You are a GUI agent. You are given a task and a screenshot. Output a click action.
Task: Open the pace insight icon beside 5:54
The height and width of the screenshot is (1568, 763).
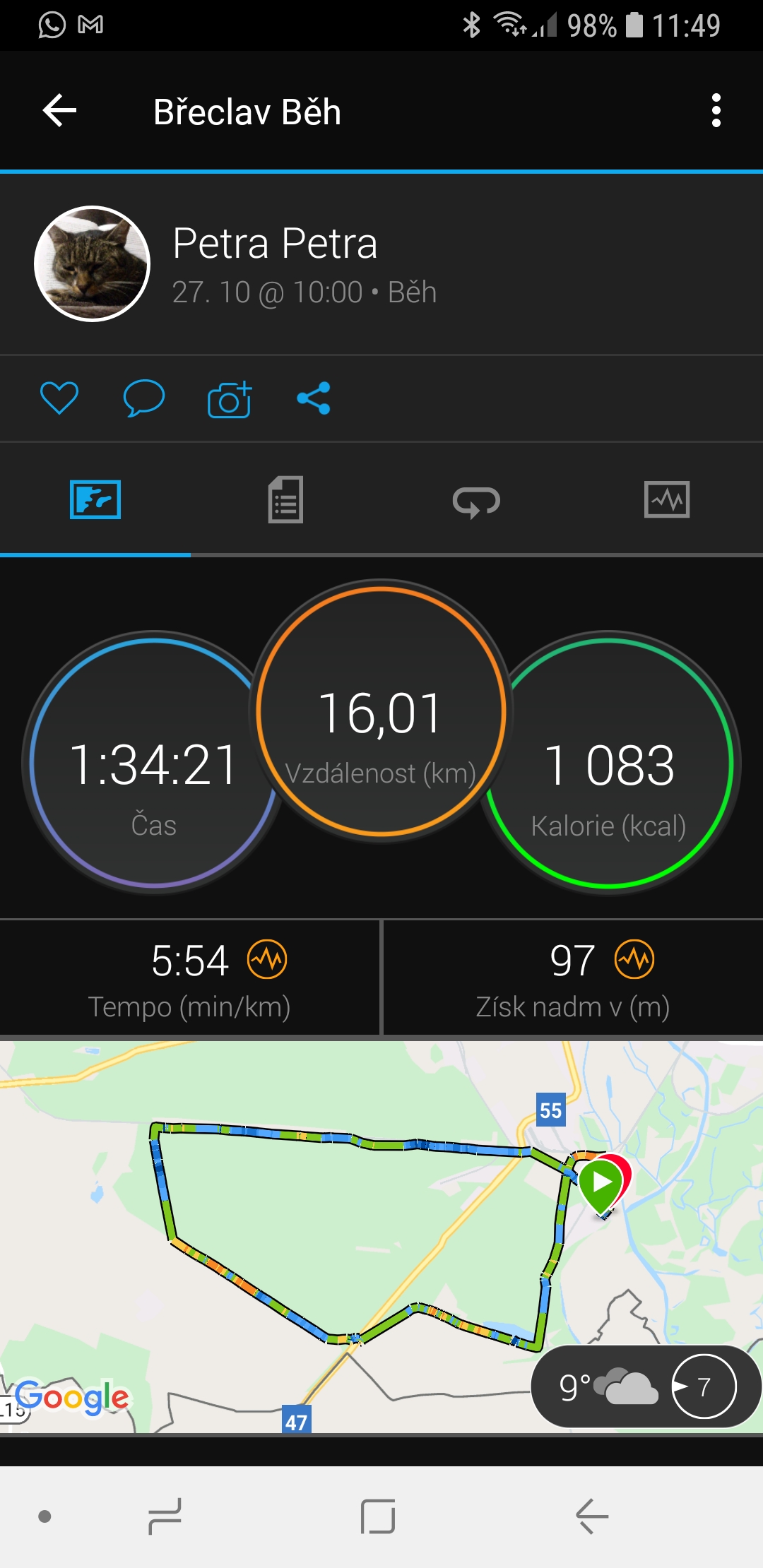(x=267, y=959)
